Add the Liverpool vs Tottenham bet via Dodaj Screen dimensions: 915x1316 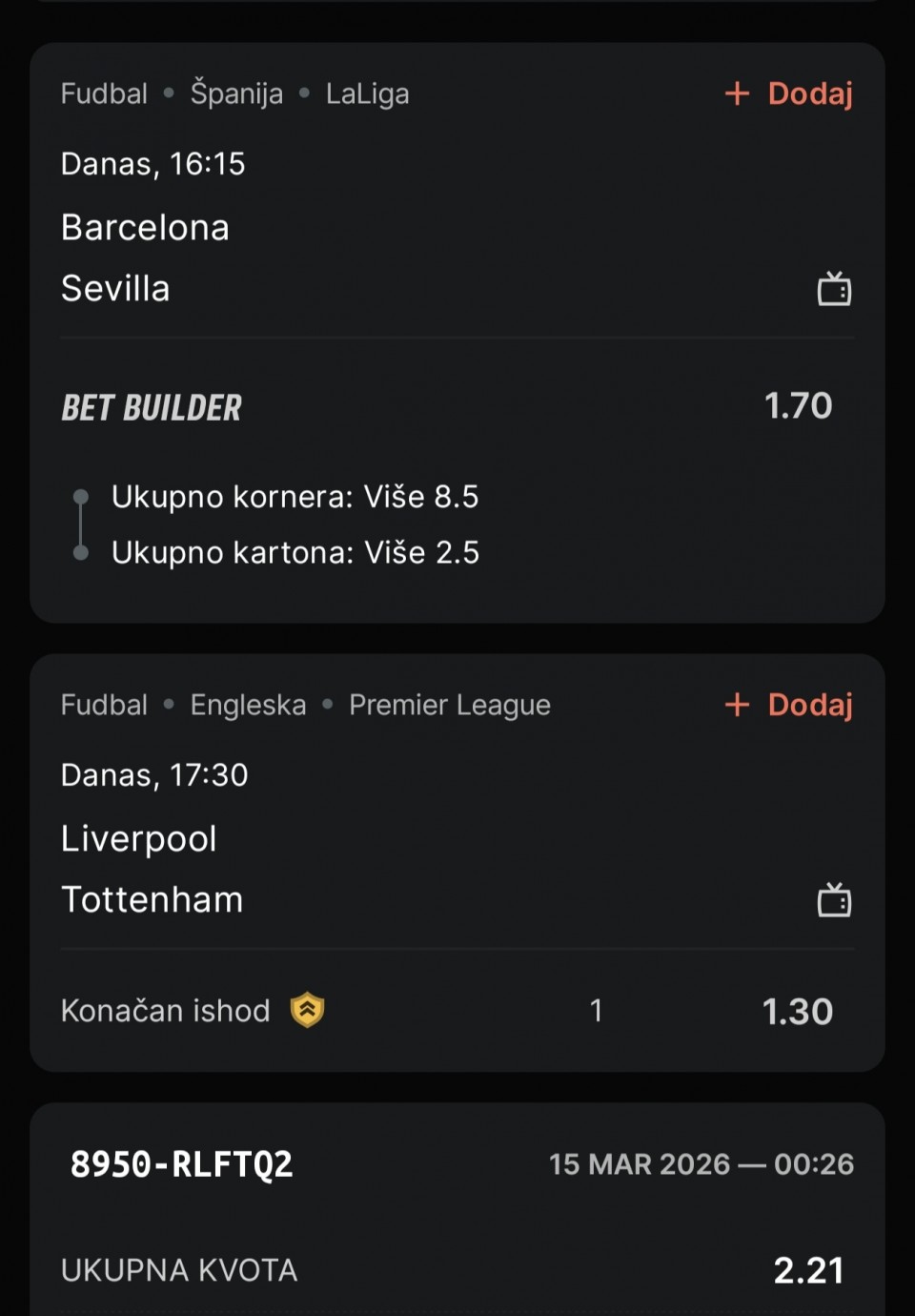(789, 705)
